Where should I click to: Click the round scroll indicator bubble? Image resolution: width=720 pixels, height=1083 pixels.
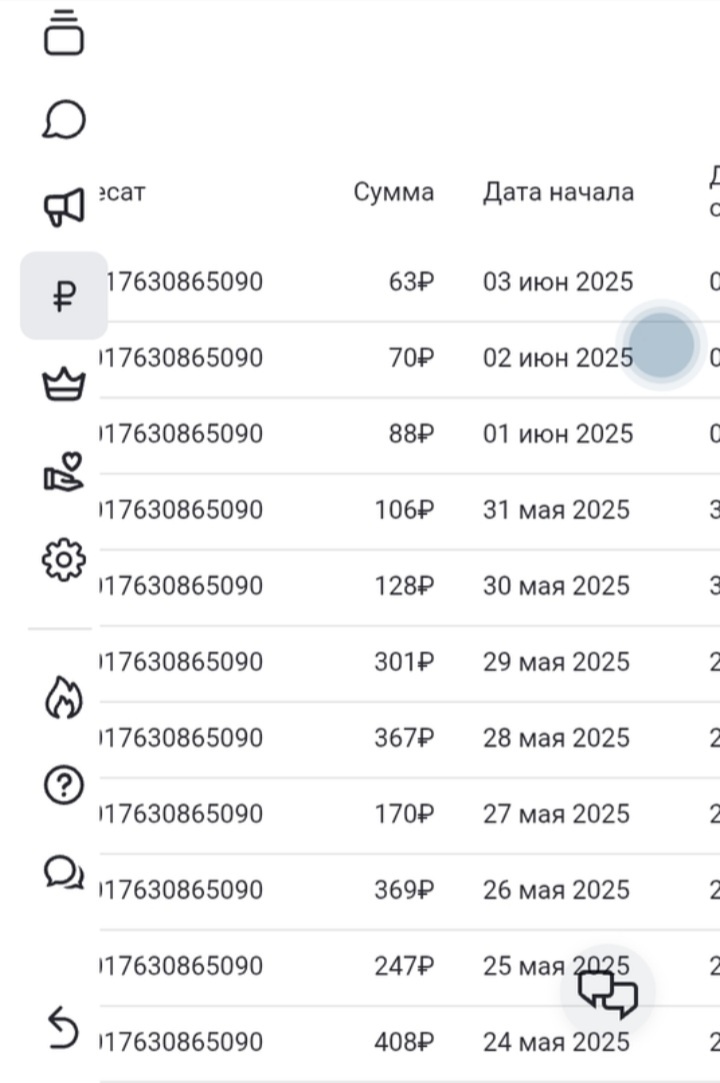pyautogui.click(x=661, y=344)
